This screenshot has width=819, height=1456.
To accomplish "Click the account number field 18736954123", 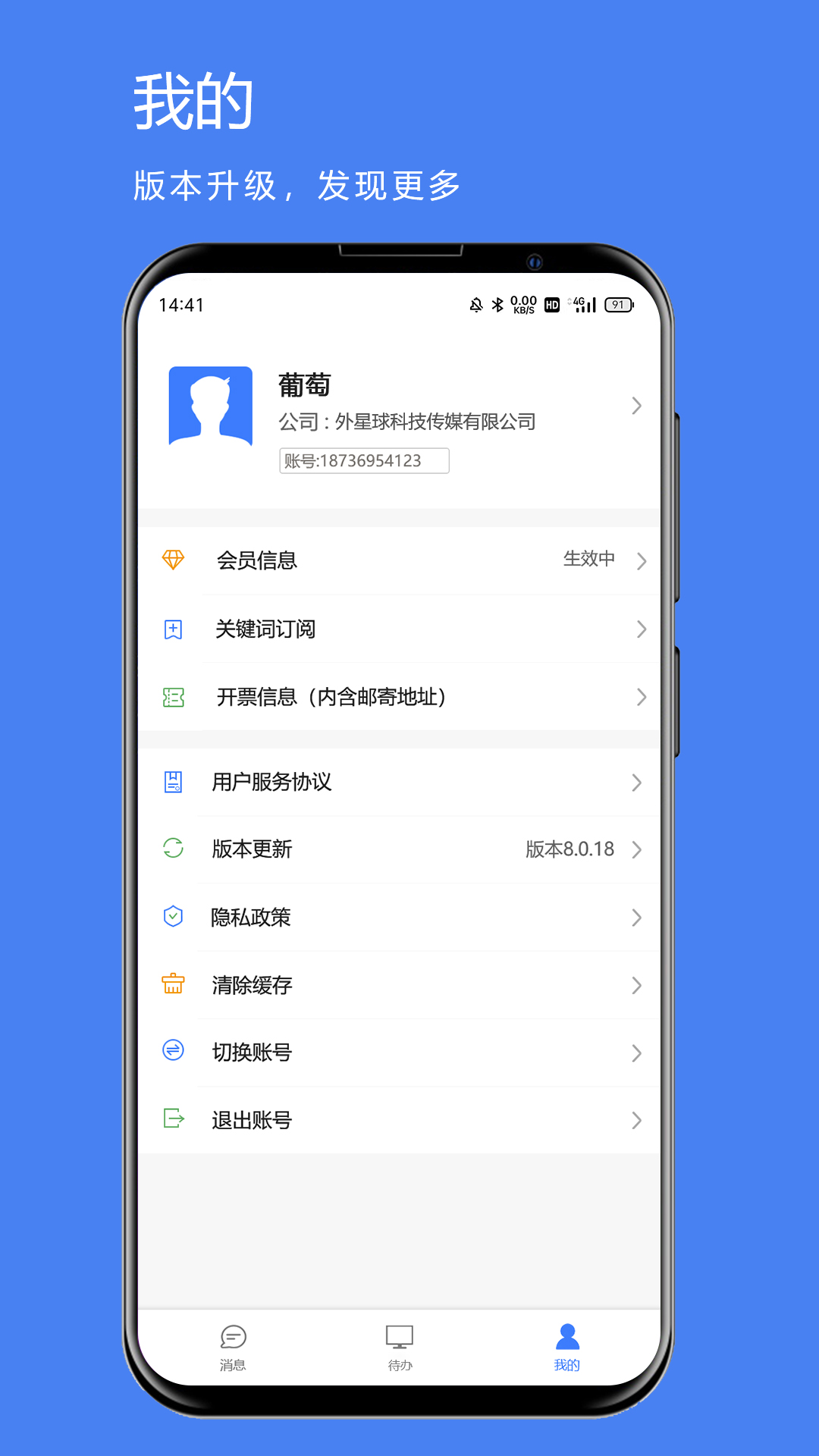I will click(x=362, y=460).
